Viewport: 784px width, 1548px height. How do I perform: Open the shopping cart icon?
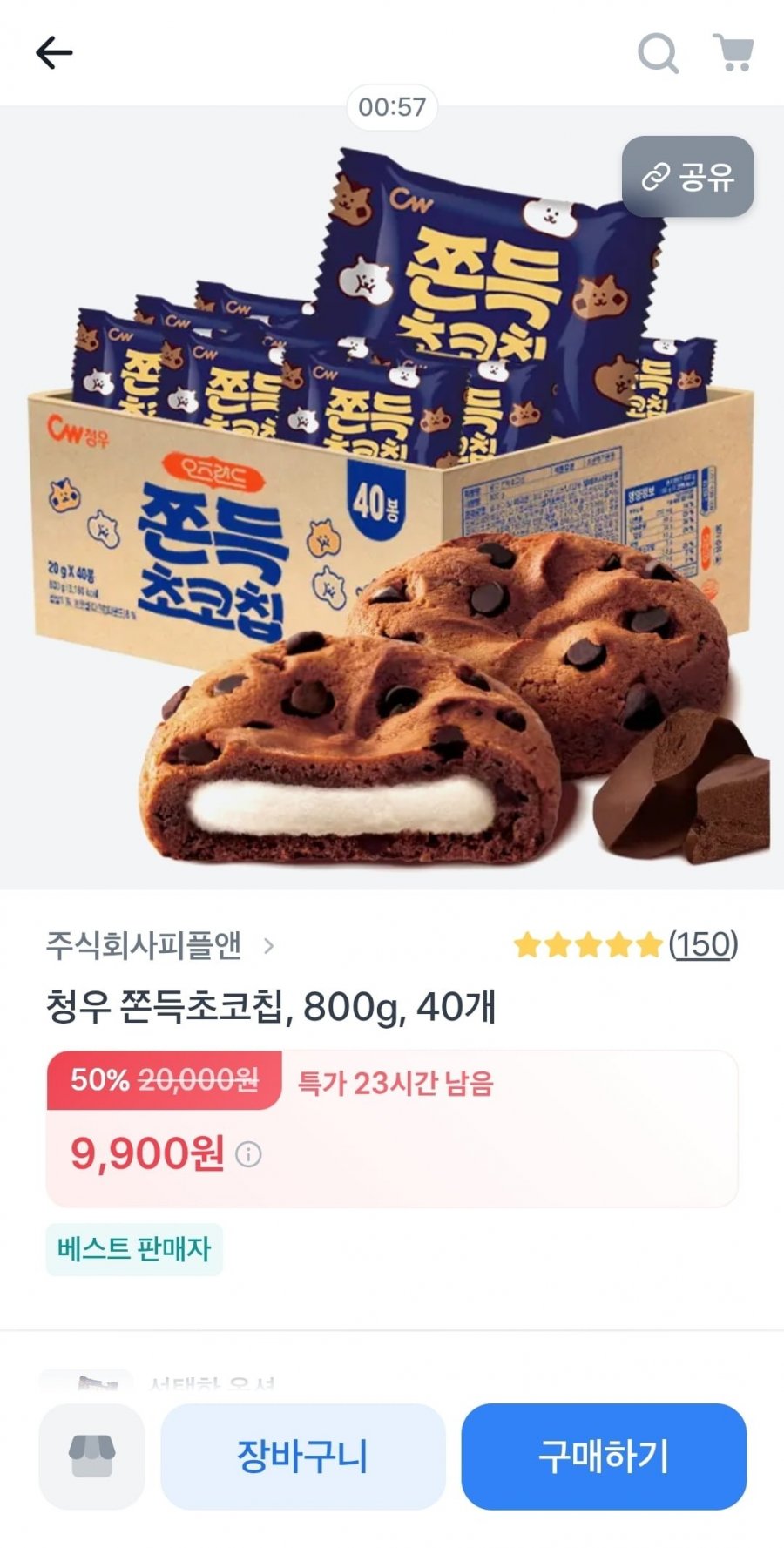coord(733,53)
